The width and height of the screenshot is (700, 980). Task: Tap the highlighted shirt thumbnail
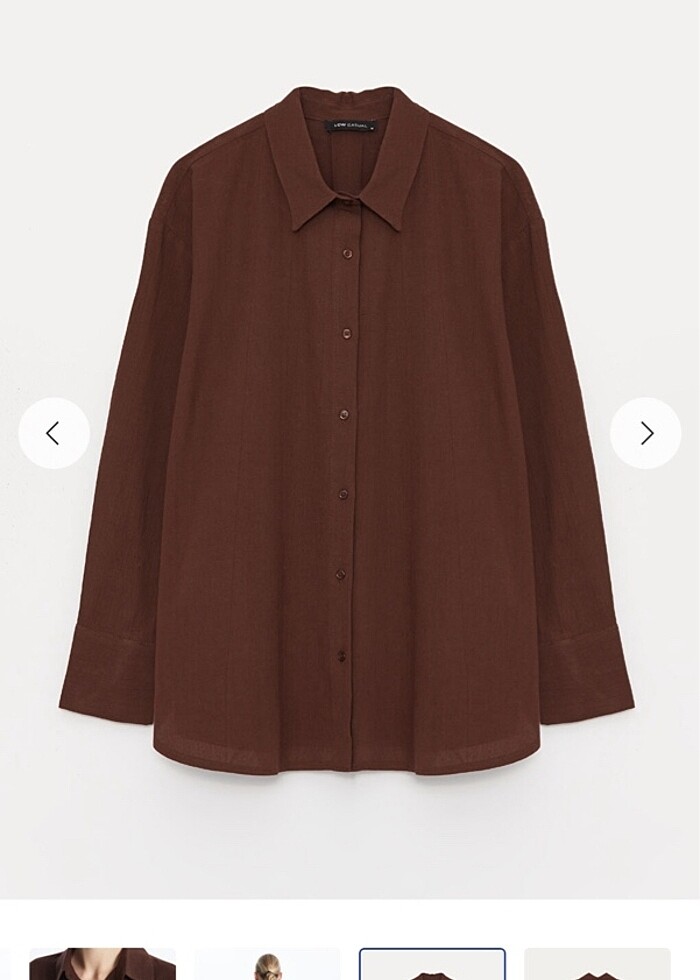coord(432,964)
